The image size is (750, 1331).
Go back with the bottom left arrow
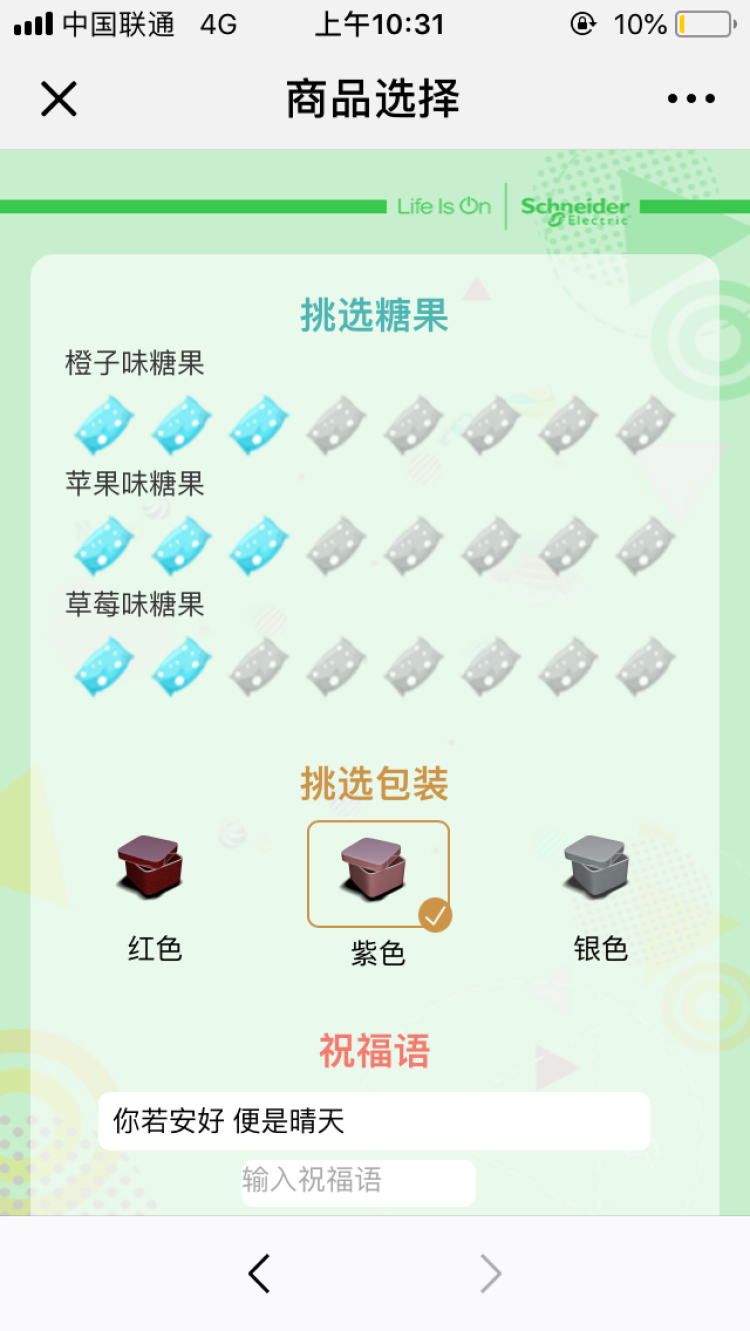coord(259,1274)
